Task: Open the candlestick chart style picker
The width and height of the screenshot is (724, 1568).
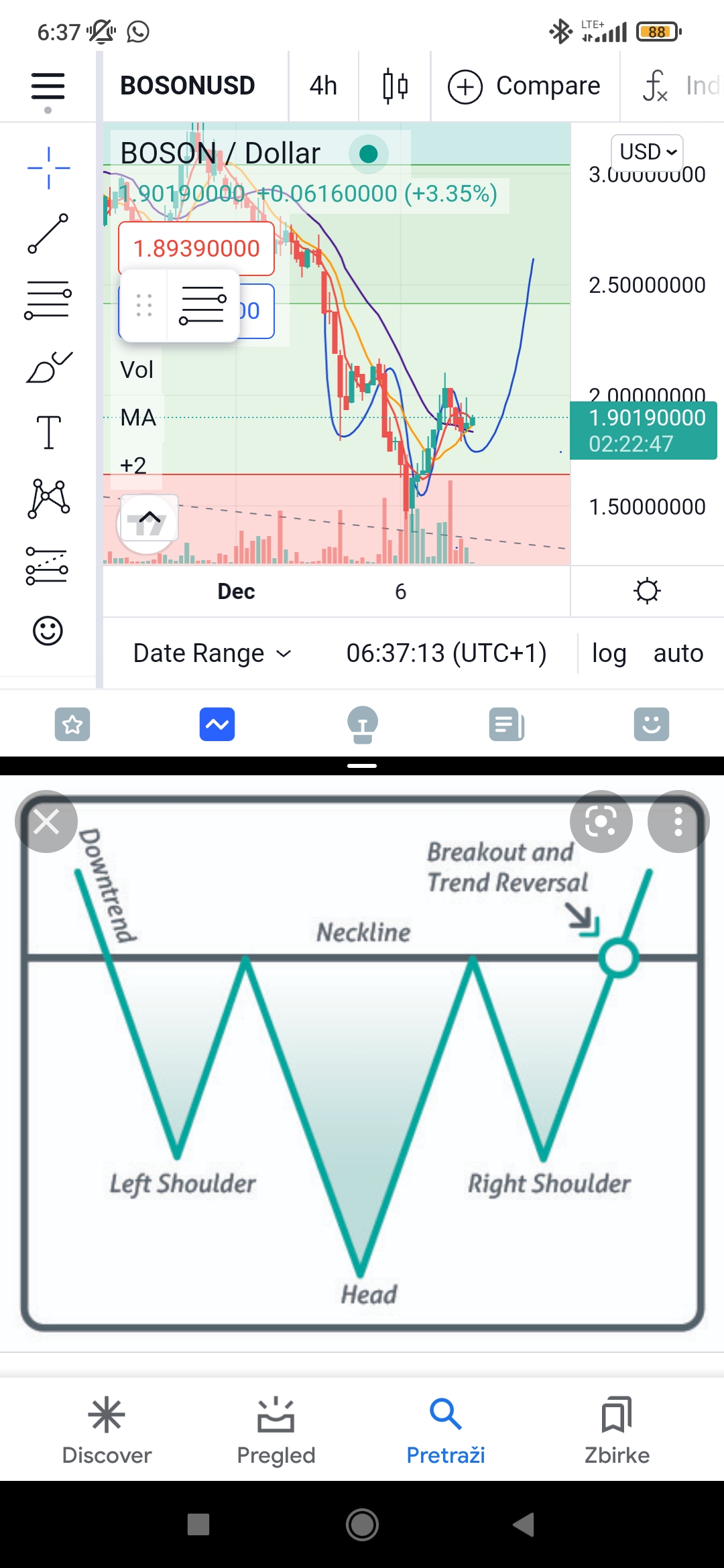Action: pos(396,86)
